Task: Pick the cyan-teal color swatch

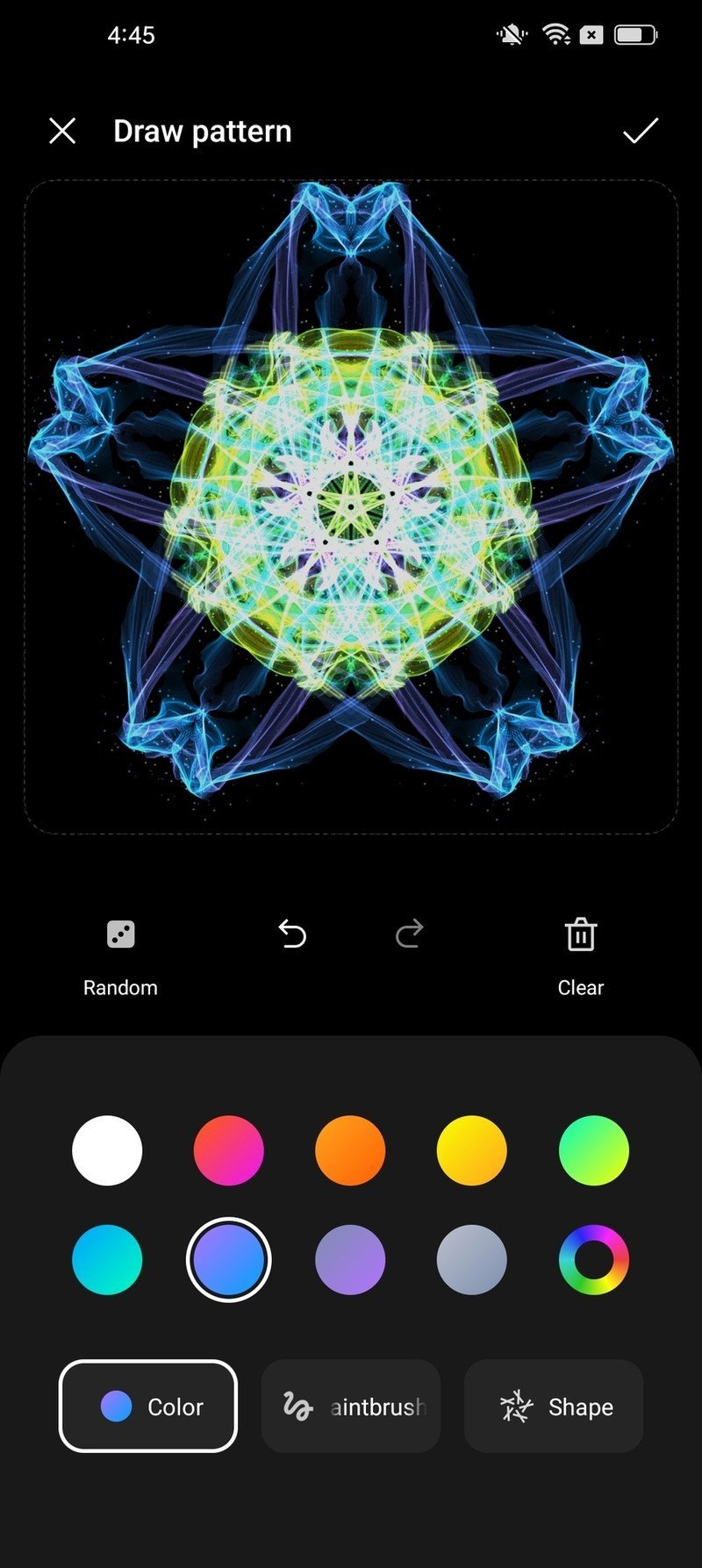Action: tap(107, 1260)
